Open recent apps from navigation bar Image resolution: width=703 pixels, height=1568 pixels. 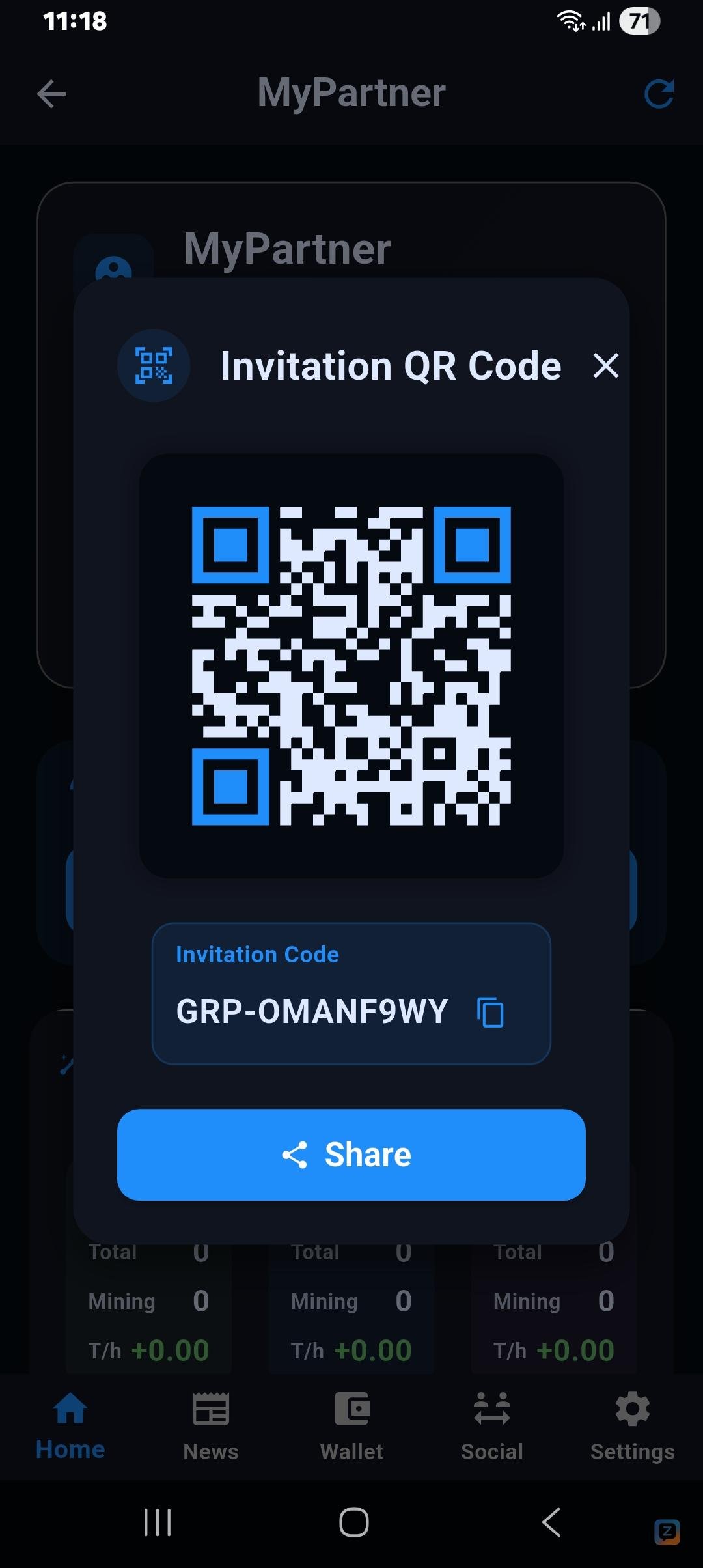158,1522
